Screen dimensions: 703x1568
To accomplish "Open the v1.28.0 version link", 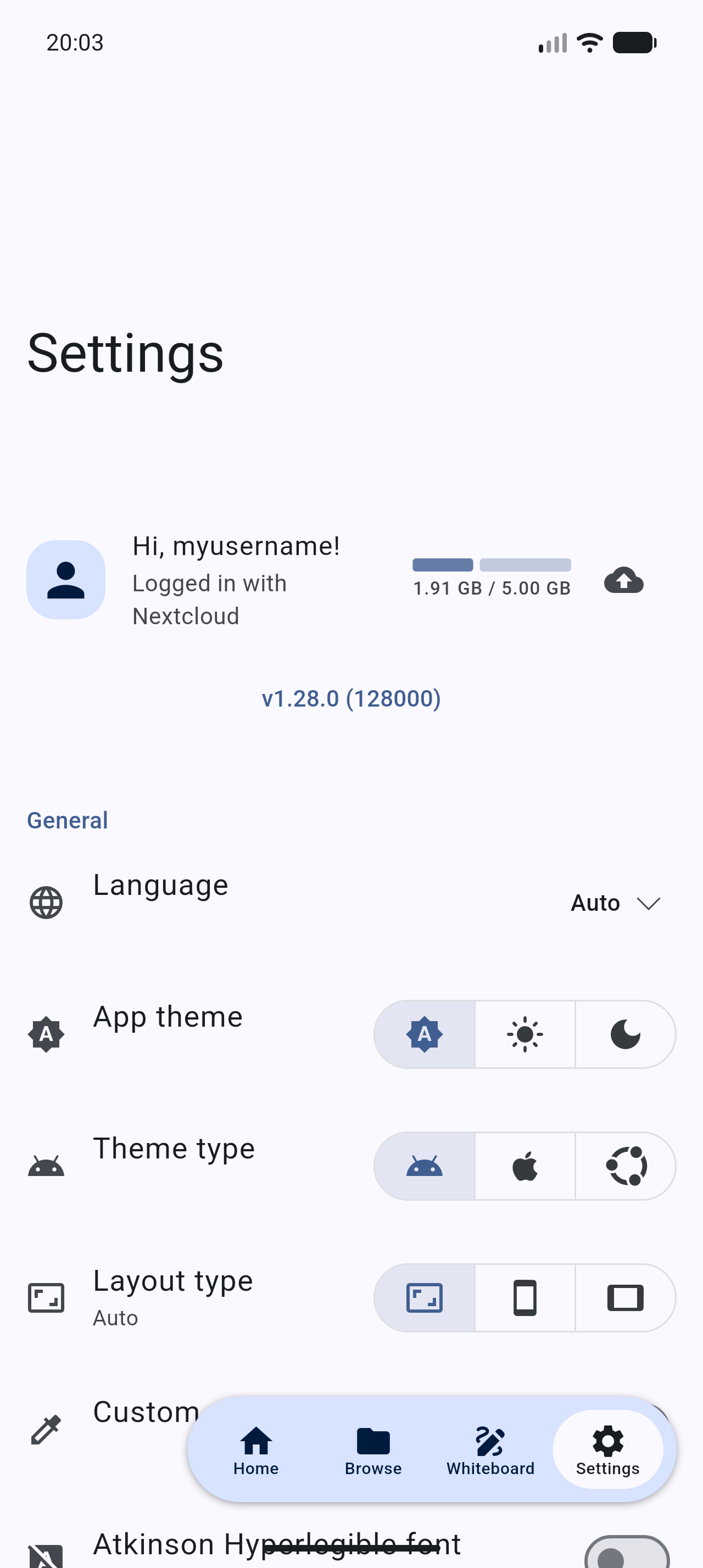I will (351, 698).
